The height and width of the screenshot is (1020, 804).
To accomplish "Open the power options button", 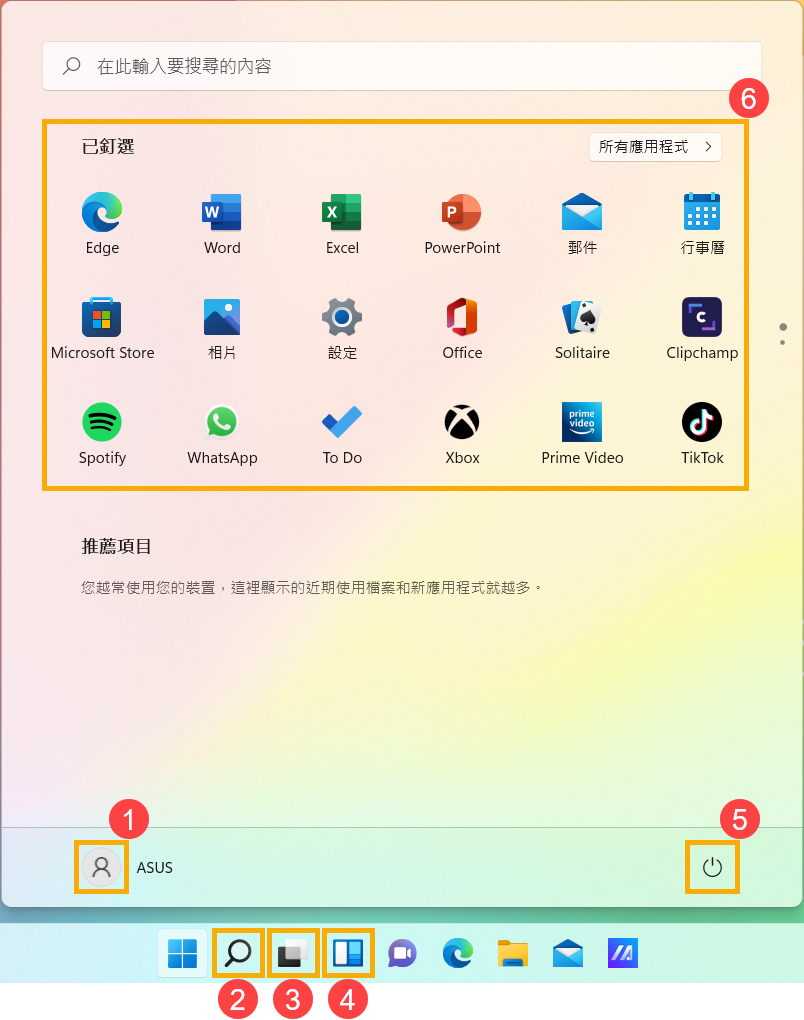I will (712, 867).
